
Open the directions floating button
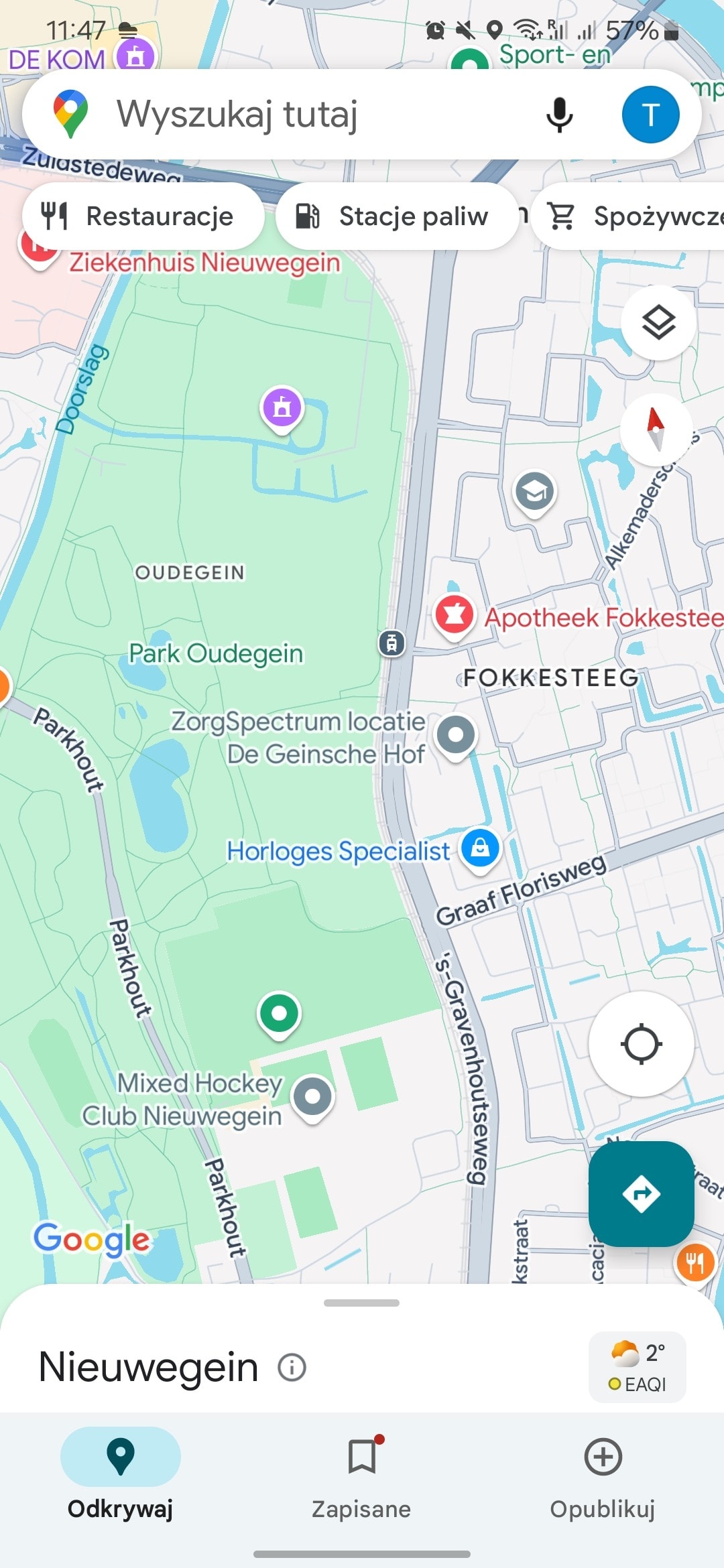tap(641, 1193)
